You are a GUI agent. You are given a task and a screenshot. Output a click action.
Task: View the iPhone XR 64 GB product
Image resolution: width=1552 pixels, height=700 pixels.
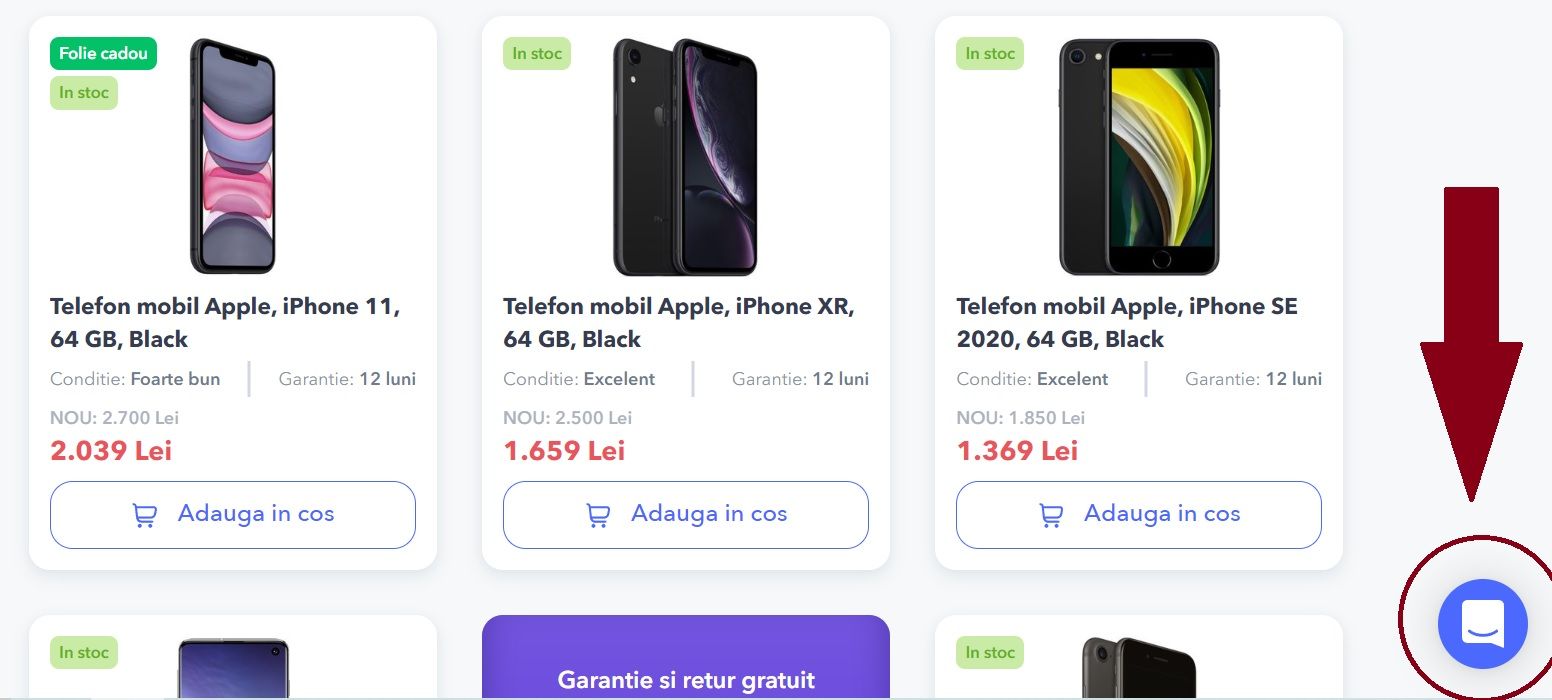click(x=678, y=322)
